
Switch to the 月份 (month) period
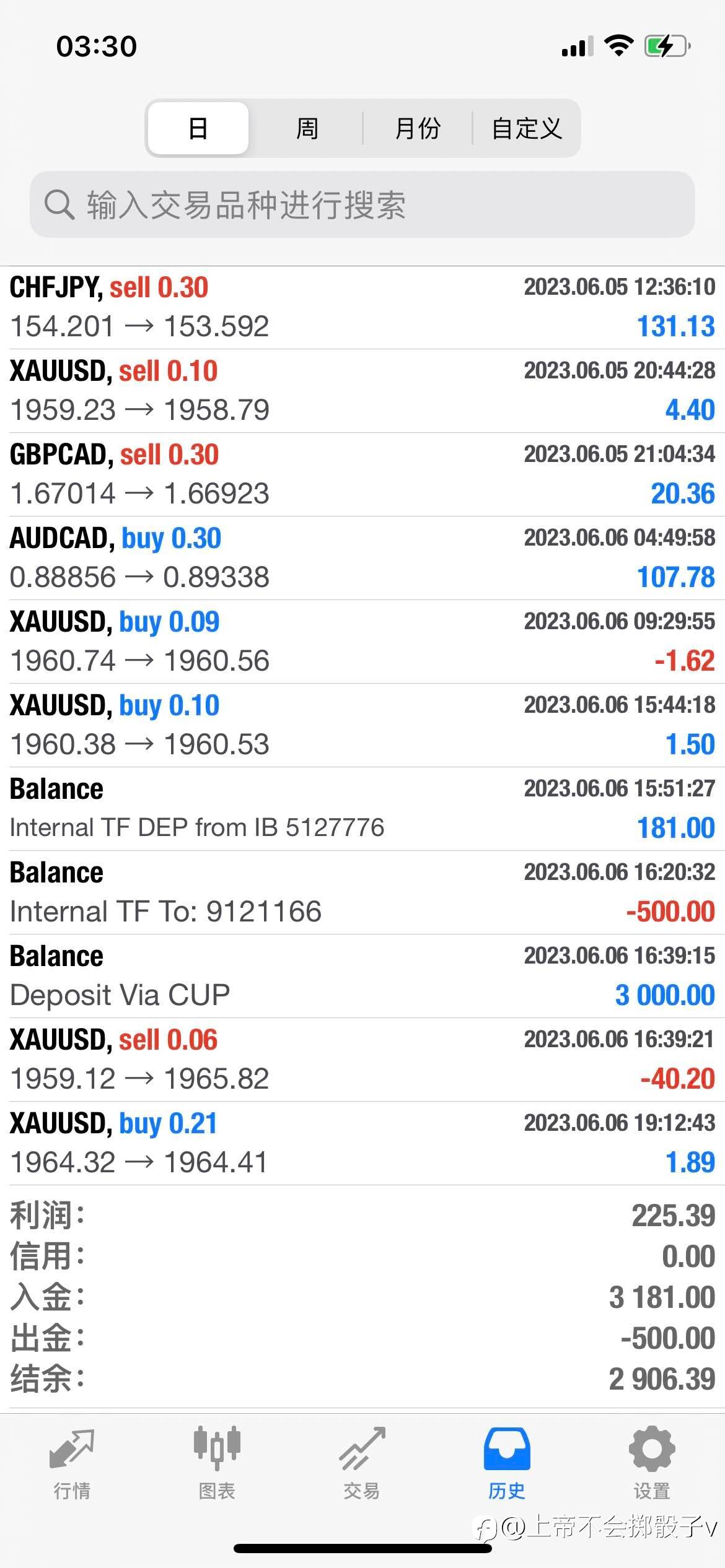coord(418,128)
